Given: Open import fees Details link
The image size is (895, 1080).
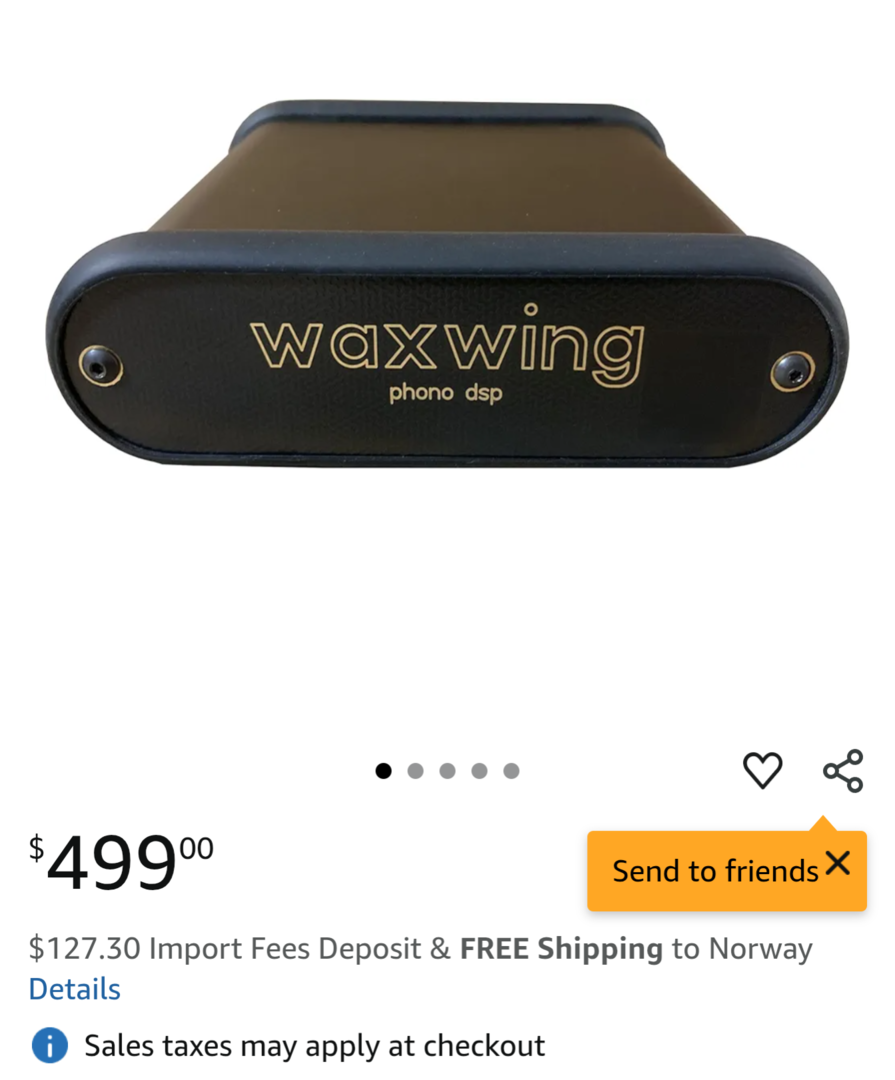Looking at the screenshot, I should 74,989.
